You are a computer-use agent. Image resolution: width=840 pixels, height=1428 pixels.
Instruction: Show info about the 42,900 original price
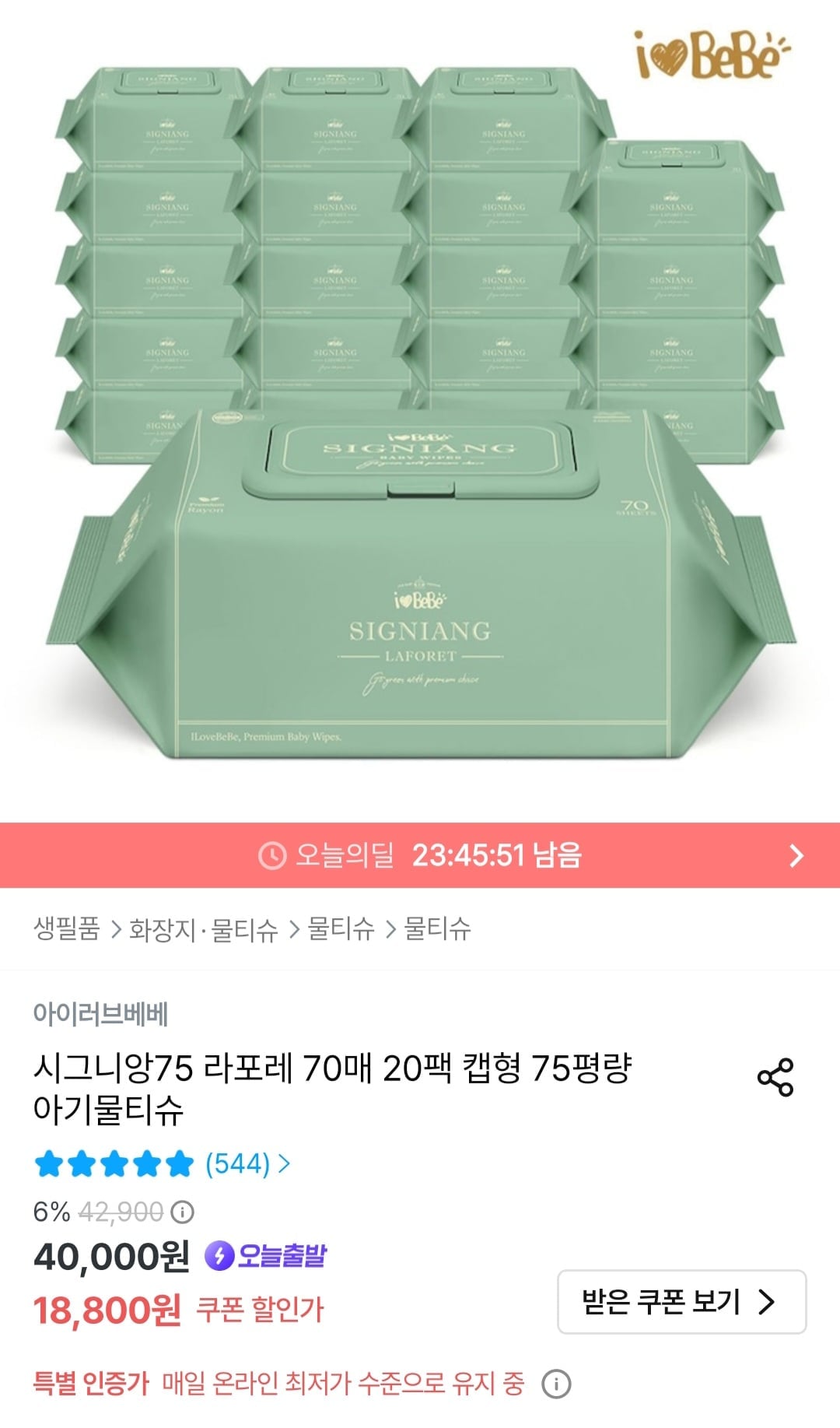pos(183,1212)
